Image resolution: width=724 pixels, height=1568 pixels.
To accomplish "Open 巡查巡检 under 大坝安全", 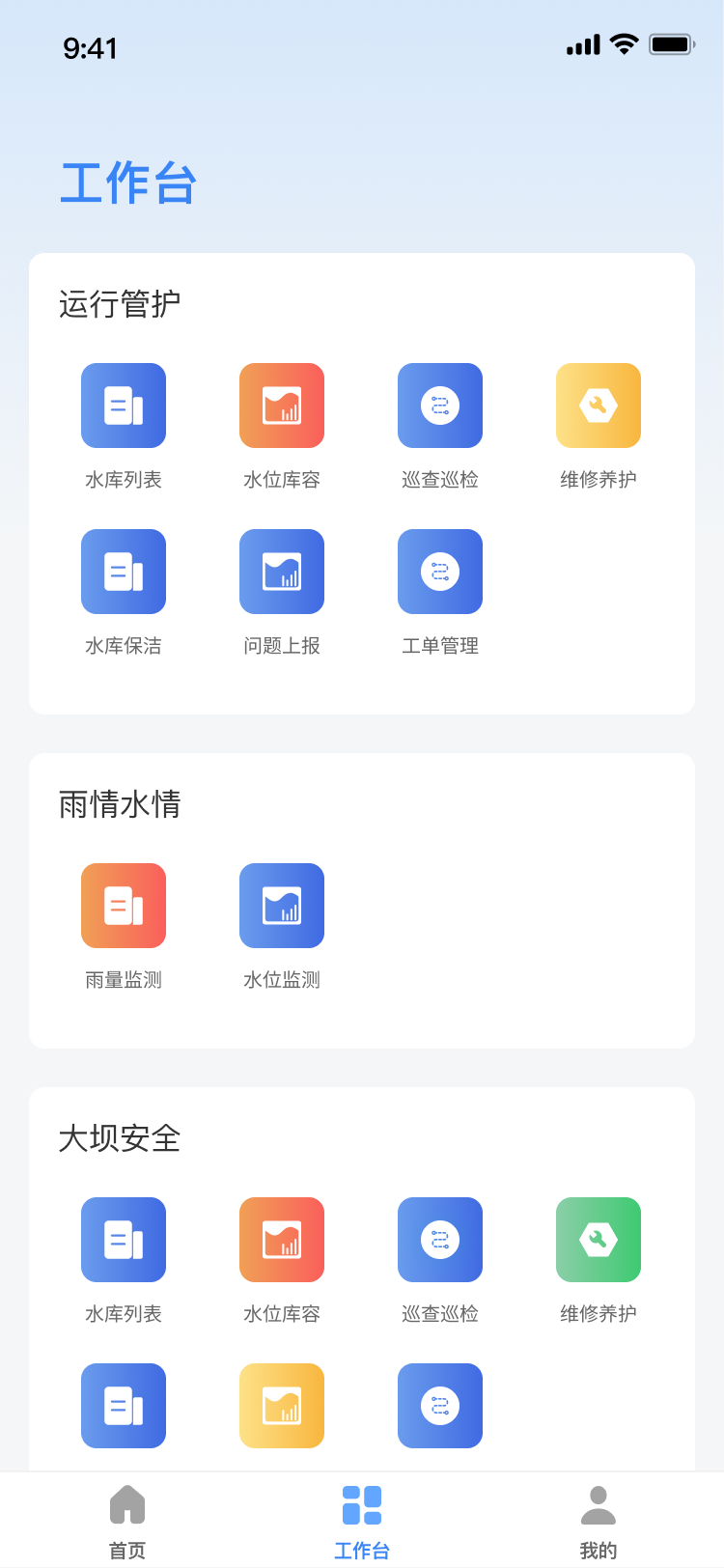I will pyautogui.click(x=440, y=1240).
